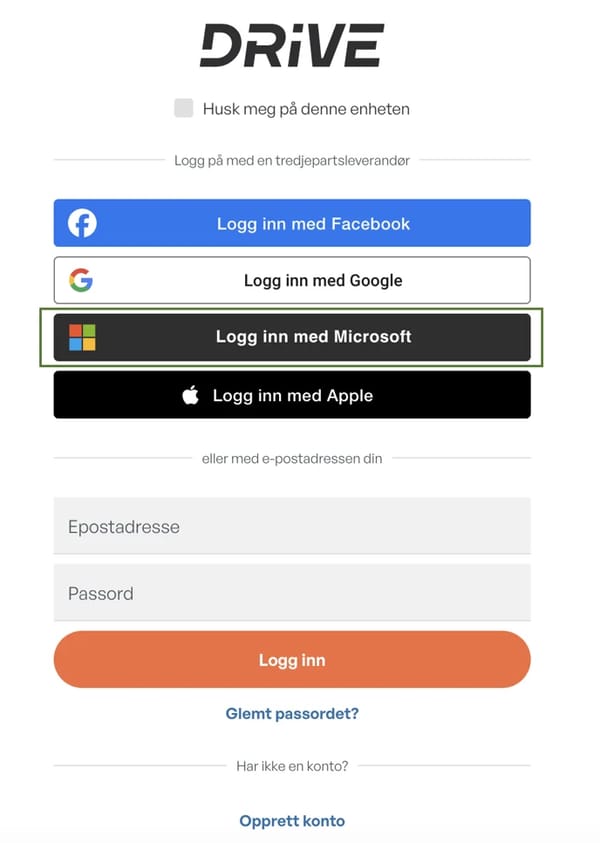Focus the Epostadresse field
Image resolution: width=600 pixels, height=843 pixels.
tap(292, 526)
